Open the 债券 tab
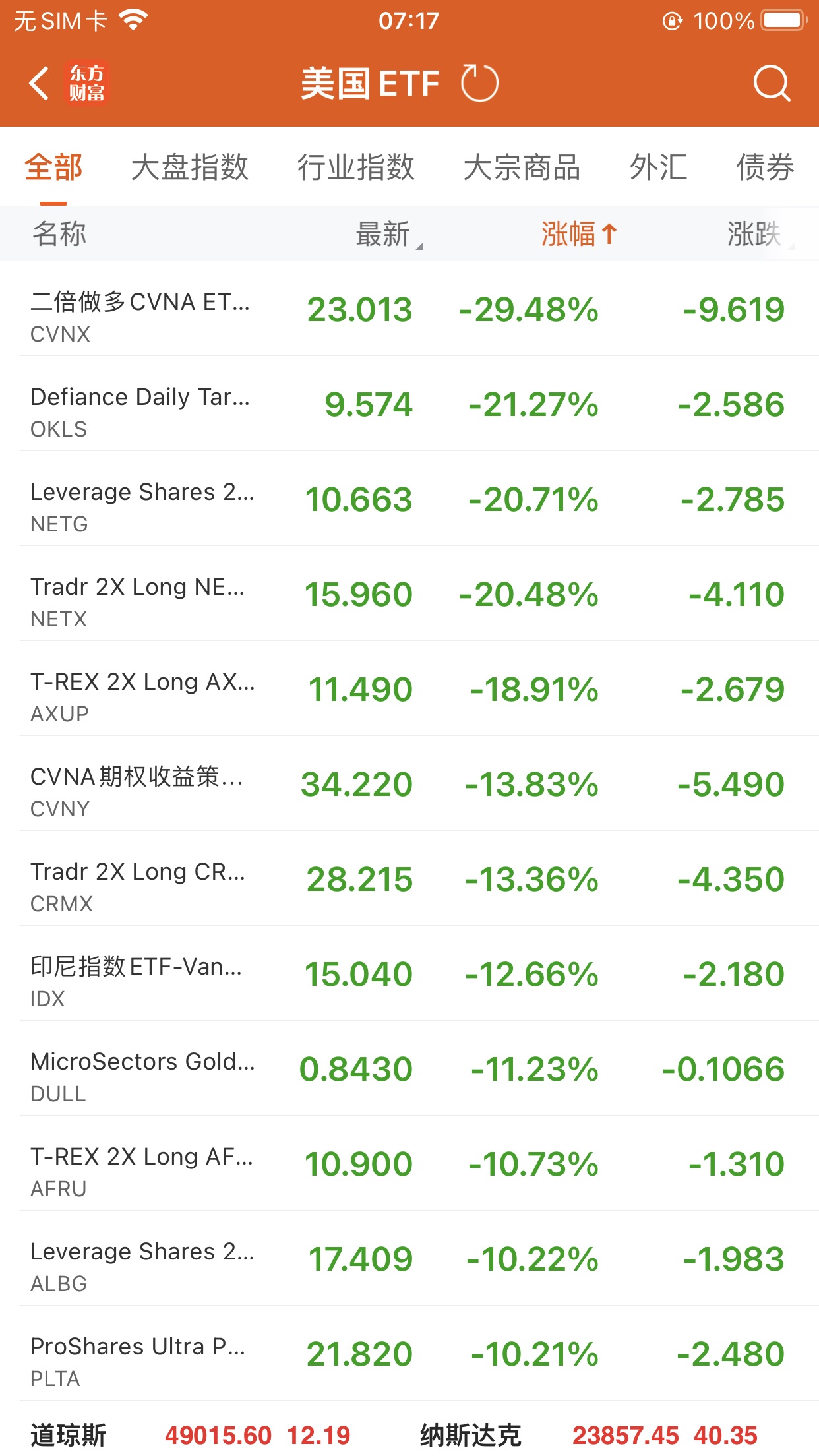Viewport: 819px width, 1456px height. point(765,167)
